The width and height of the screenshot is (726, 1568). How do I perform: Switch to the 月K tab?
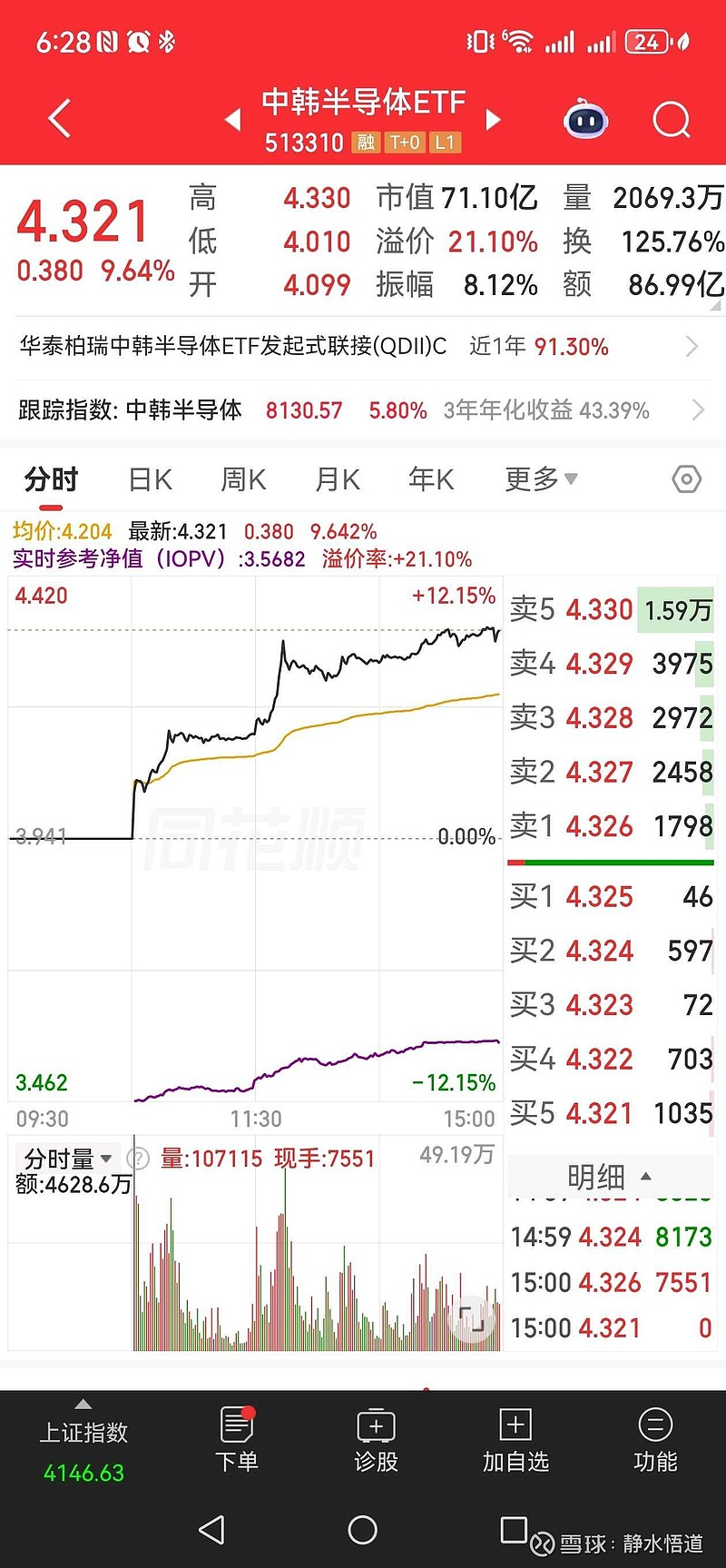[x=336, y=478]
